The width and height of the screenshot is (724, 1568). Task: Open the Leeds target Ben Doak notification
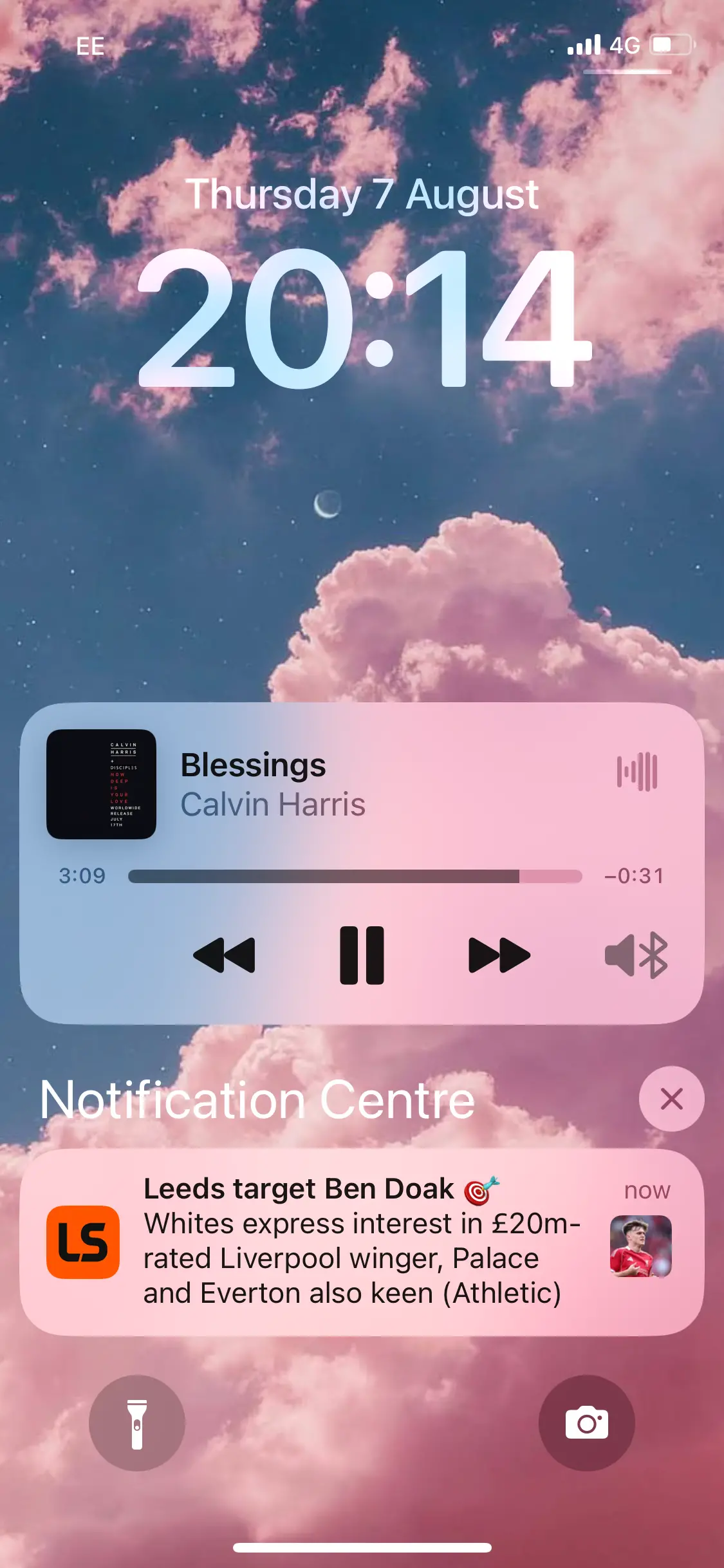(x=360, y=1241)
